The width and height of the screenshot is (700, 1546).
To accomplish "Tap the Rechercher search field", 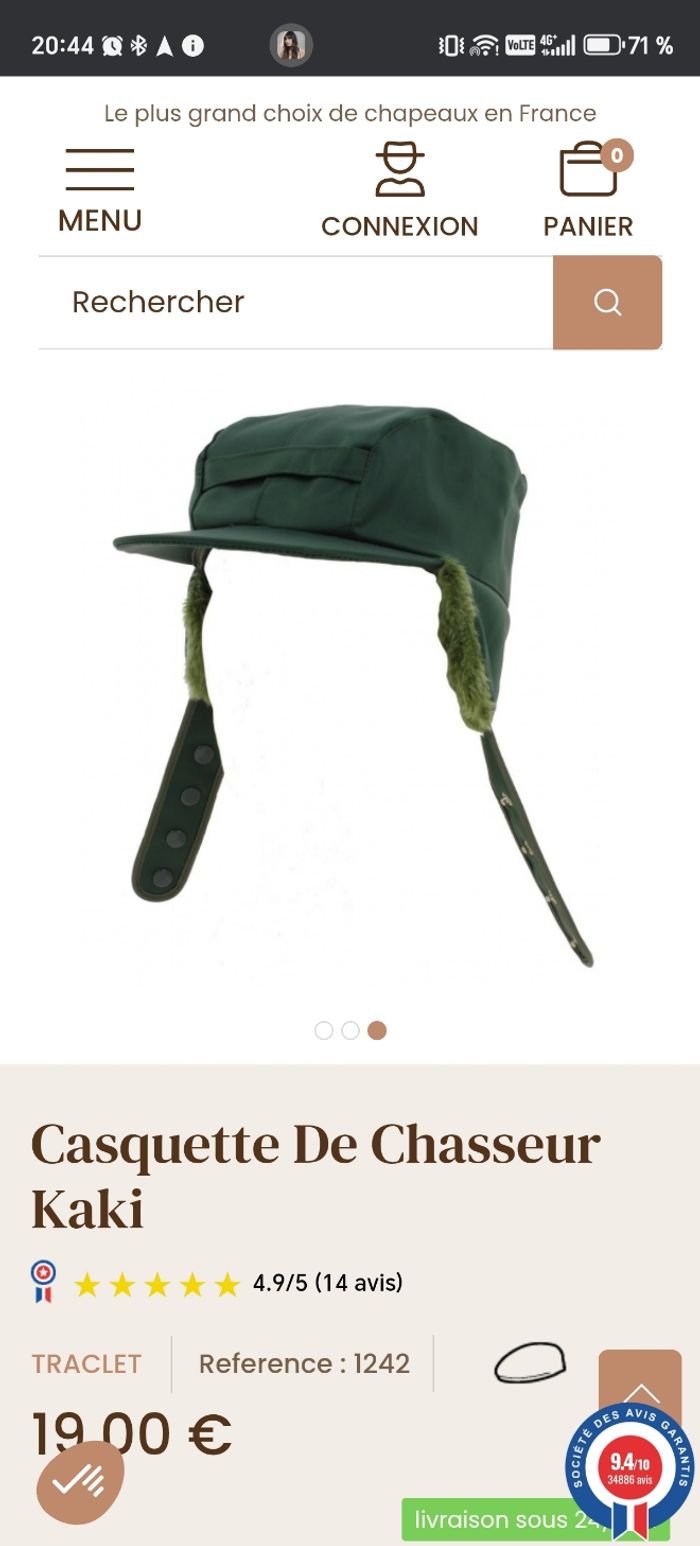I will click(x=295, y=302).
